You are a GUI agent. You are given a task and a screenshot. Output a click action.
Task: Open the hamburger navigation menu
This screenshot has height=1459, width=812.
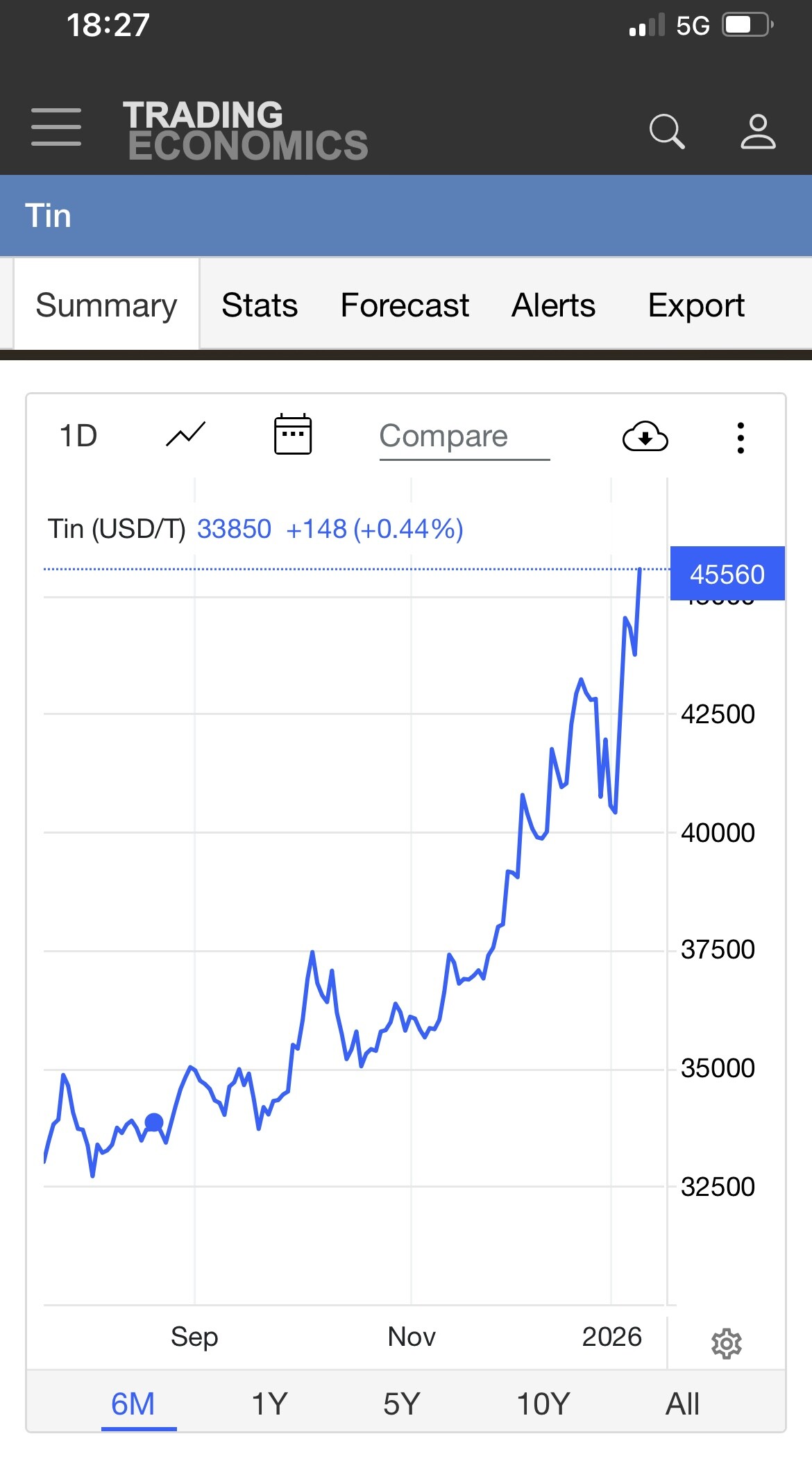pos(56,127)
